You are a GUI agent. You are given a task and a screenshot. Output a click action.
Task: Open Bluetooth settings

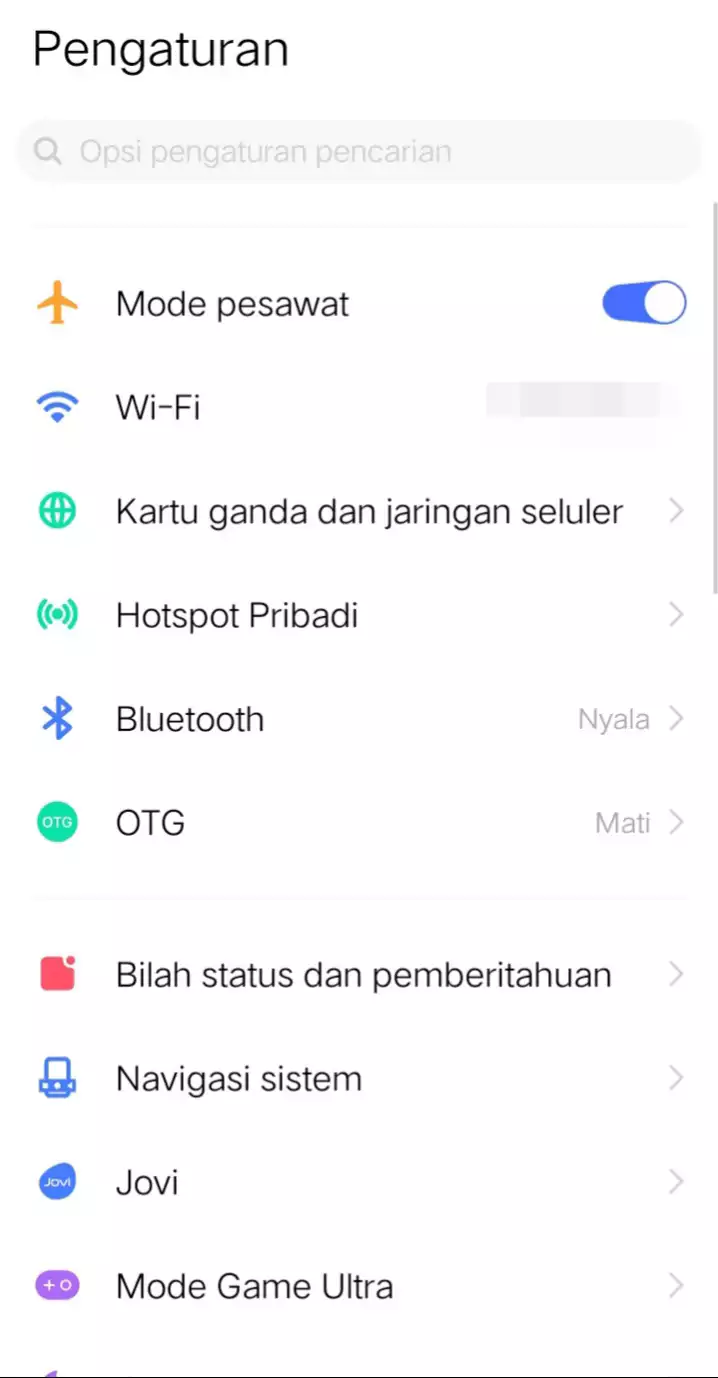359,719
